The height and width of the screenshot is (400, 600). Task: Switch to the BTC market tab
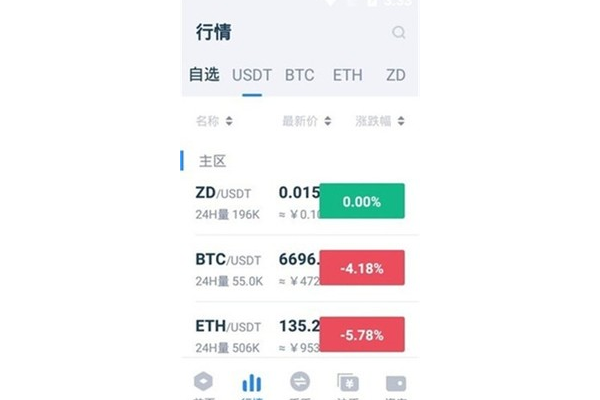[299, 75]
